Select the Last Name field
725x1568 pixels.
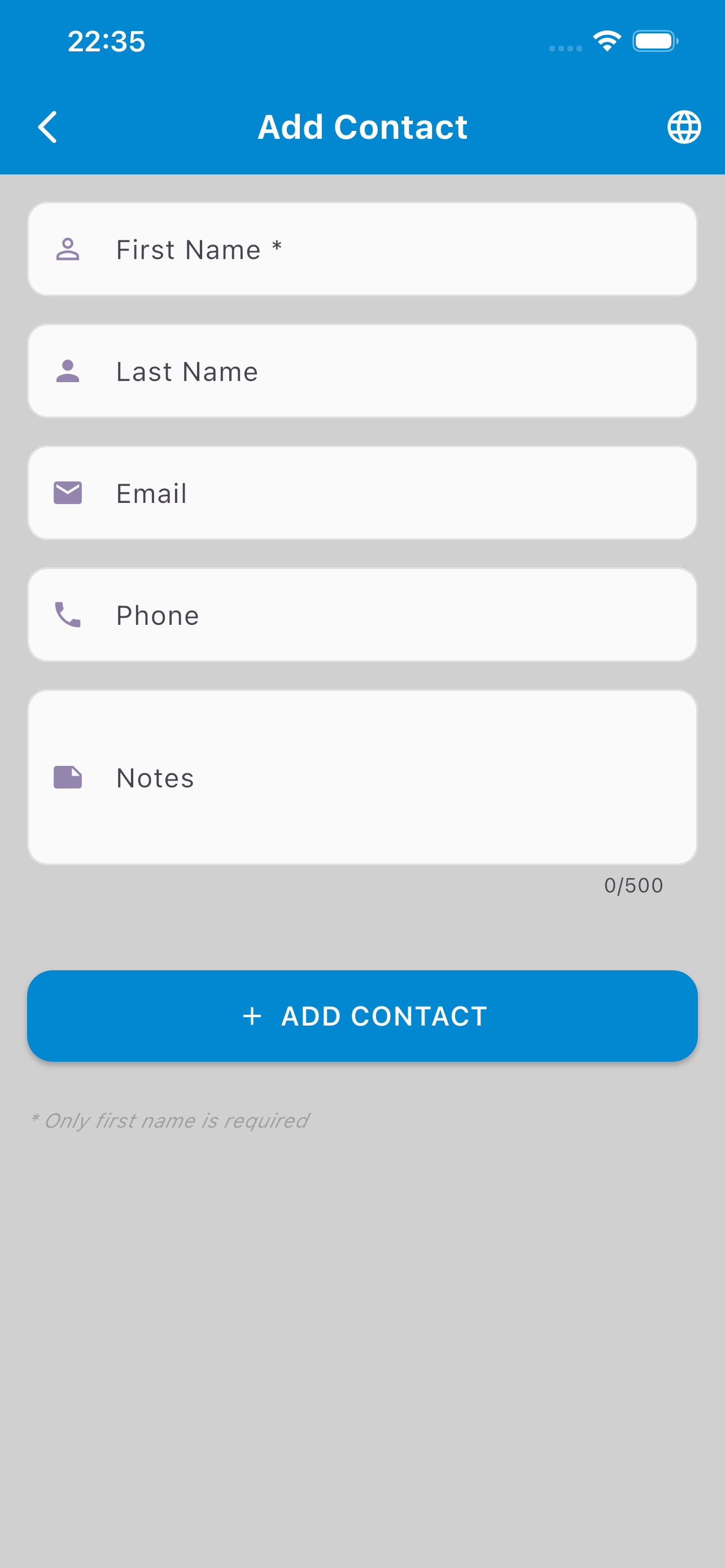(x=362, y=371)
